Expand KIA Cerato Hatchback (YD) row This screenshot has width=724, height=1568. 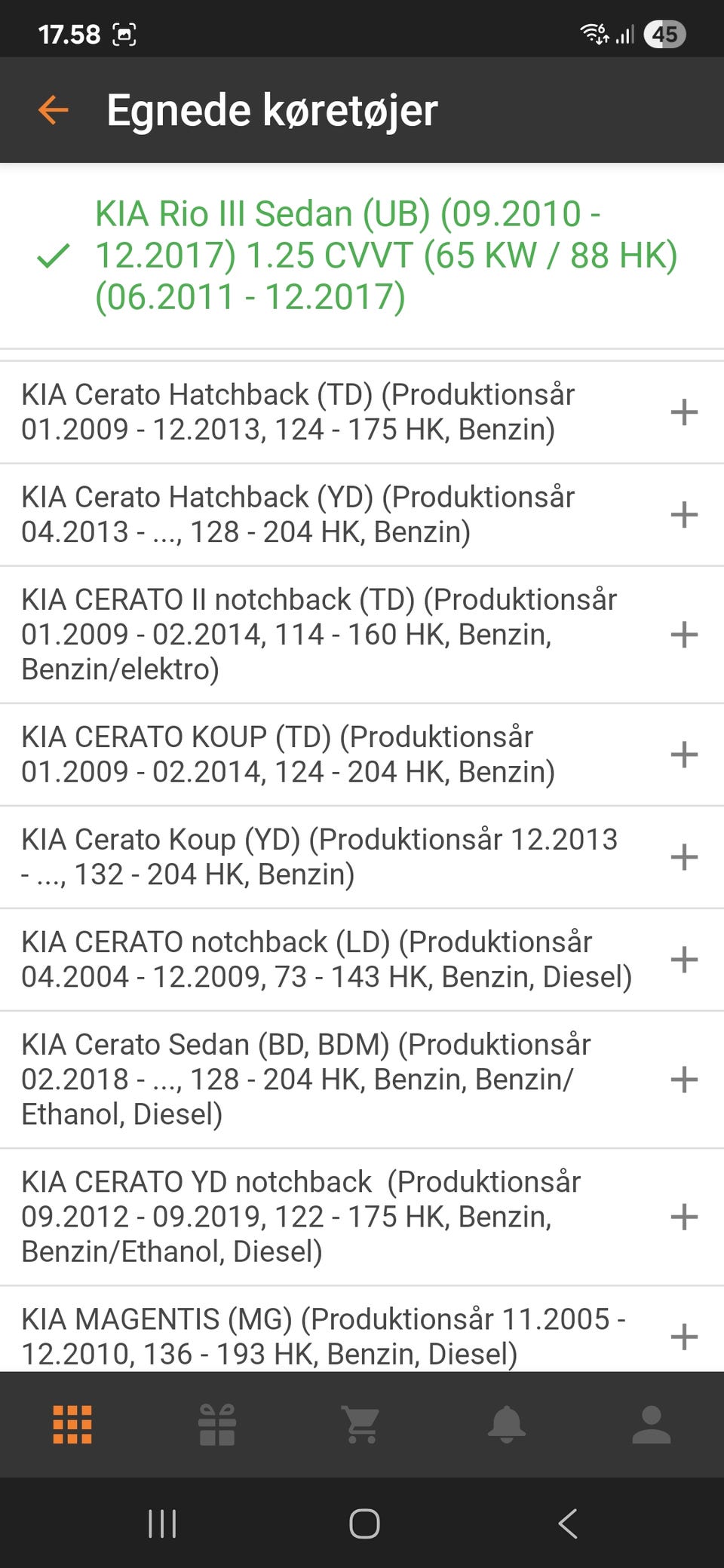tap(683, 515)
